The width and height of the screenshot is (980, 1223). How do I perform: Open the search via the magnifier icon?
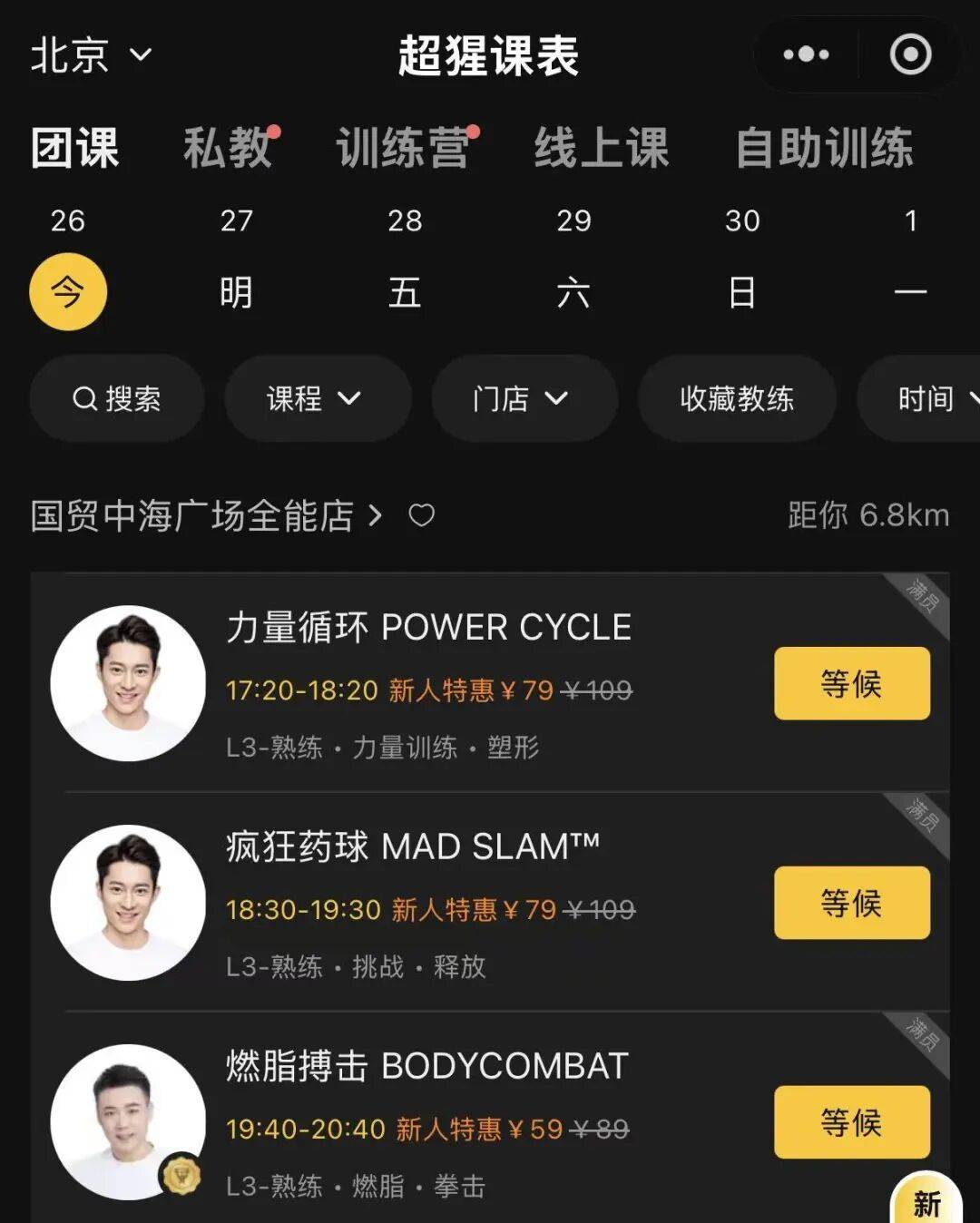(86, 399)
